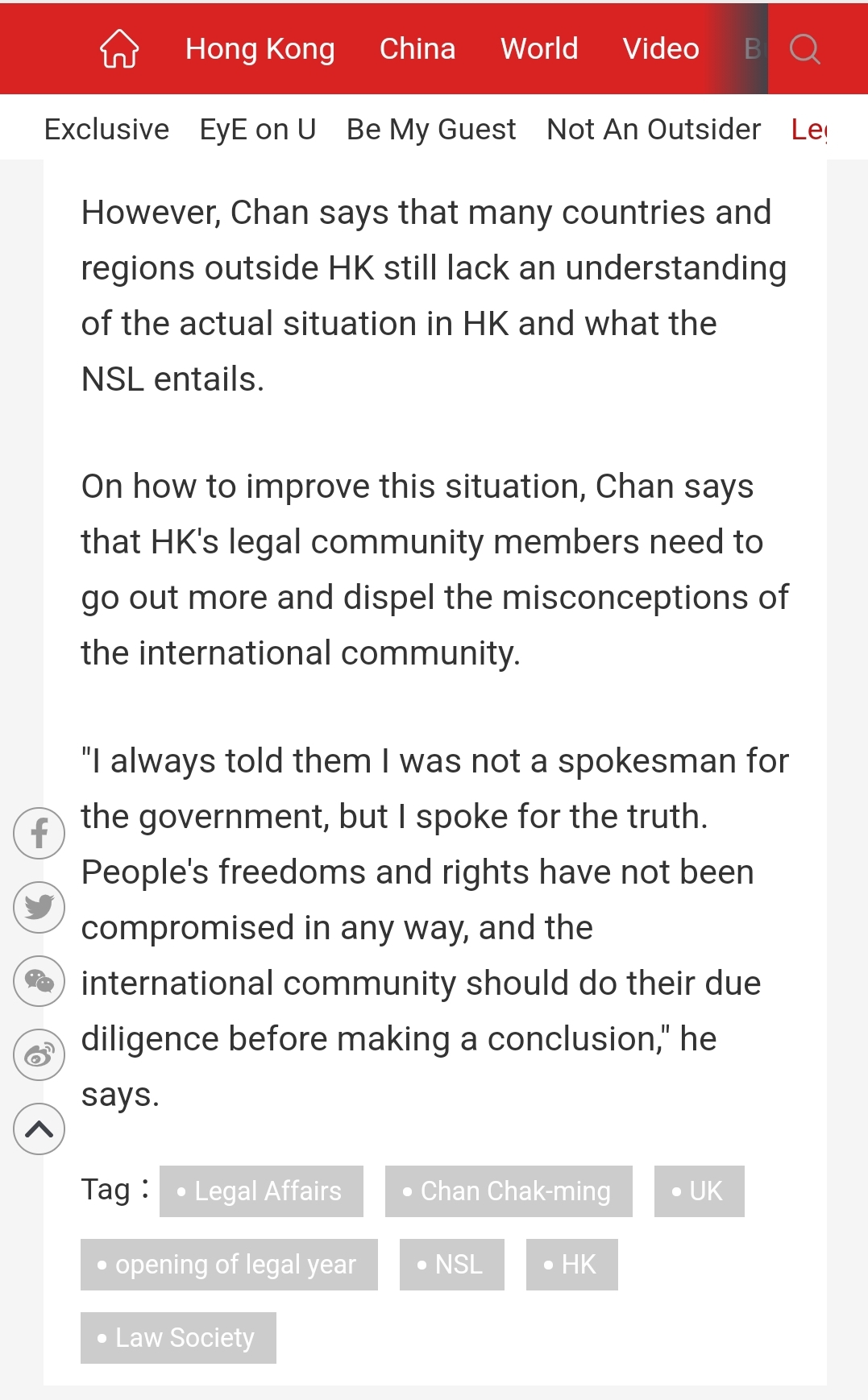Select the Be My Guest subcategory
Screen dimensions: 868x1400
[x=430, y=129]
